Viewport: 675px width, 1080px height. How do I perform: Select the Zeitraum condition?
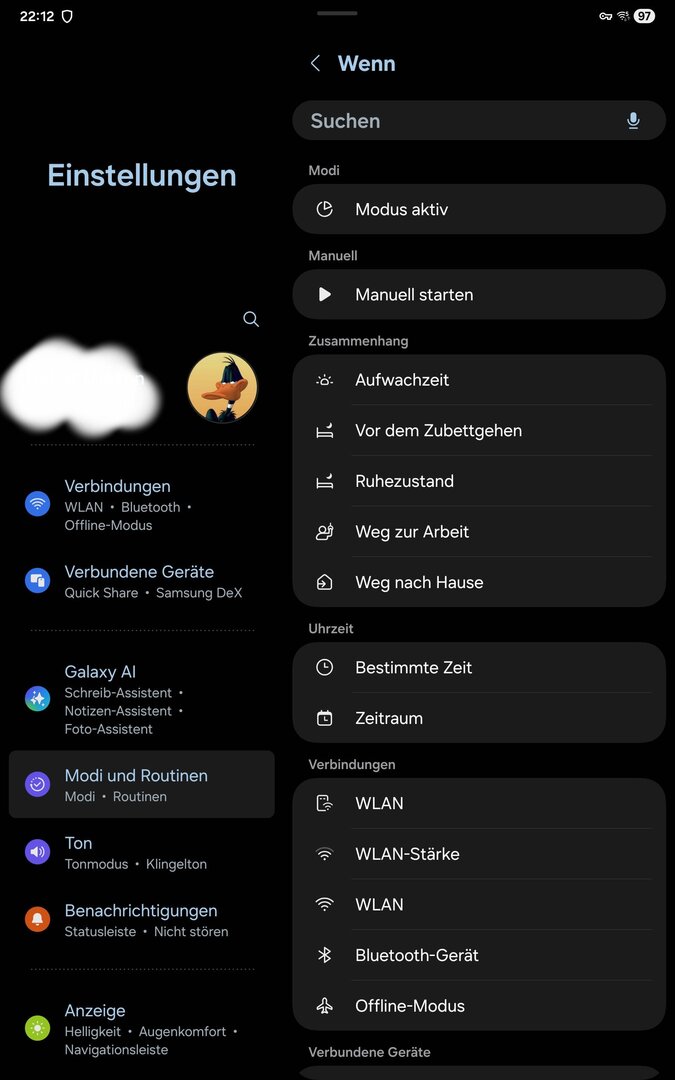[478, 718]
